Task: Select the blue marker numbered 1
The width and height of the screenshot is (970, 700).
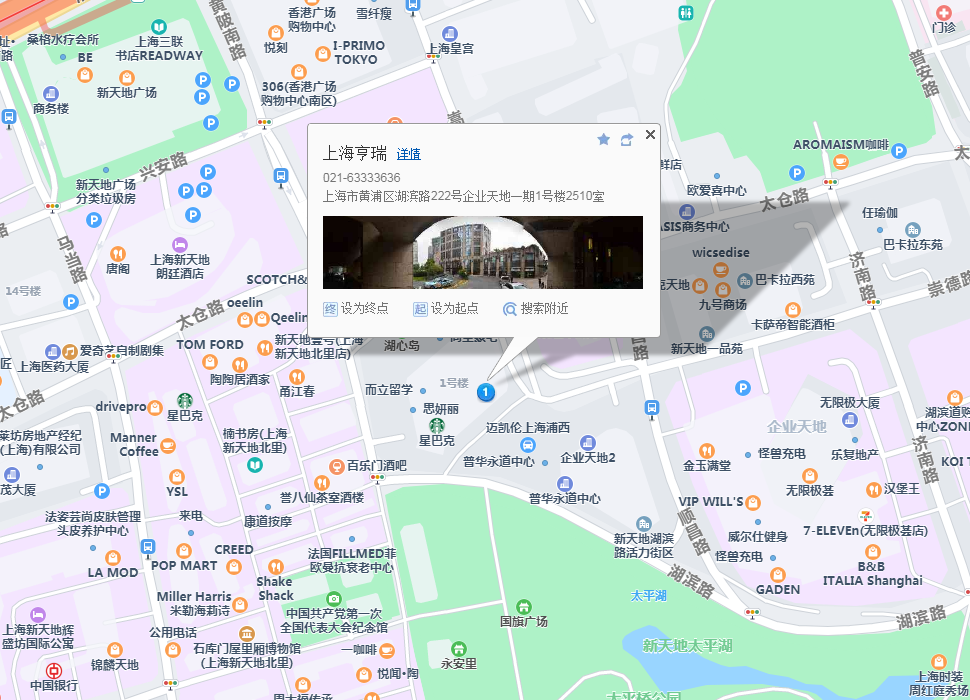Action: [486, 392]
